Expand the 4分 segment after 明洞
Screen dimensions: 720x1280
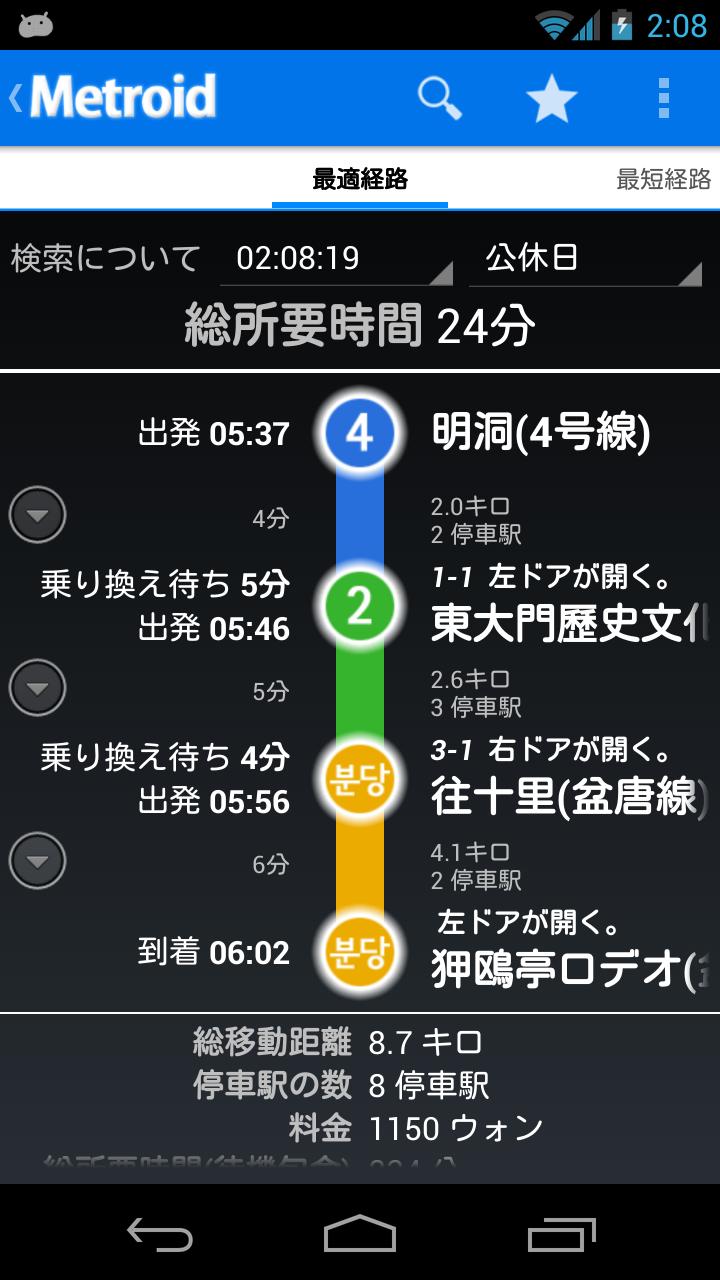[x=38, y=516]
